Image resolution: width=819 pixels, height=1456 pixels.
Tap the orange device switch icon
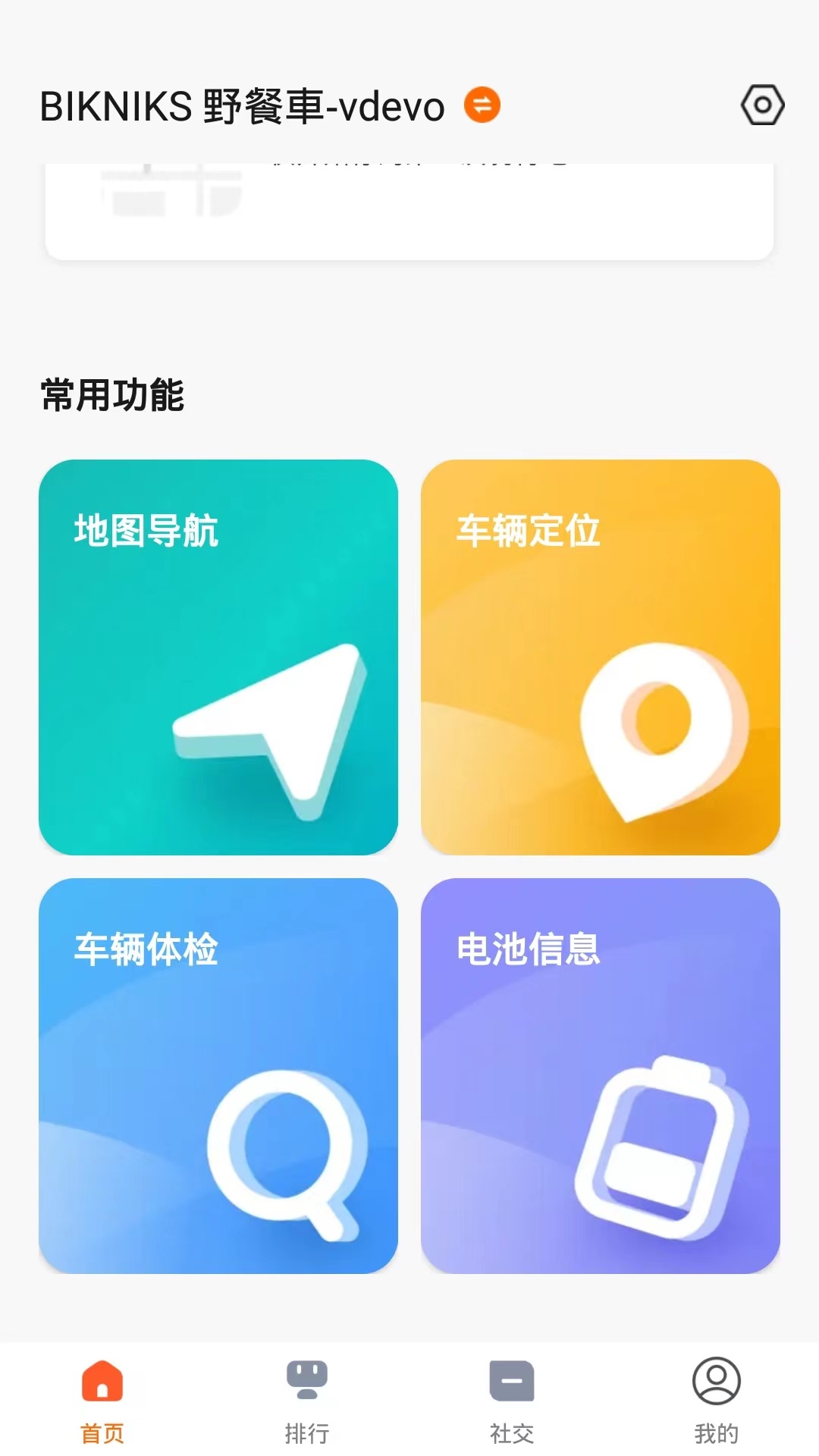[x=483, y=105]
